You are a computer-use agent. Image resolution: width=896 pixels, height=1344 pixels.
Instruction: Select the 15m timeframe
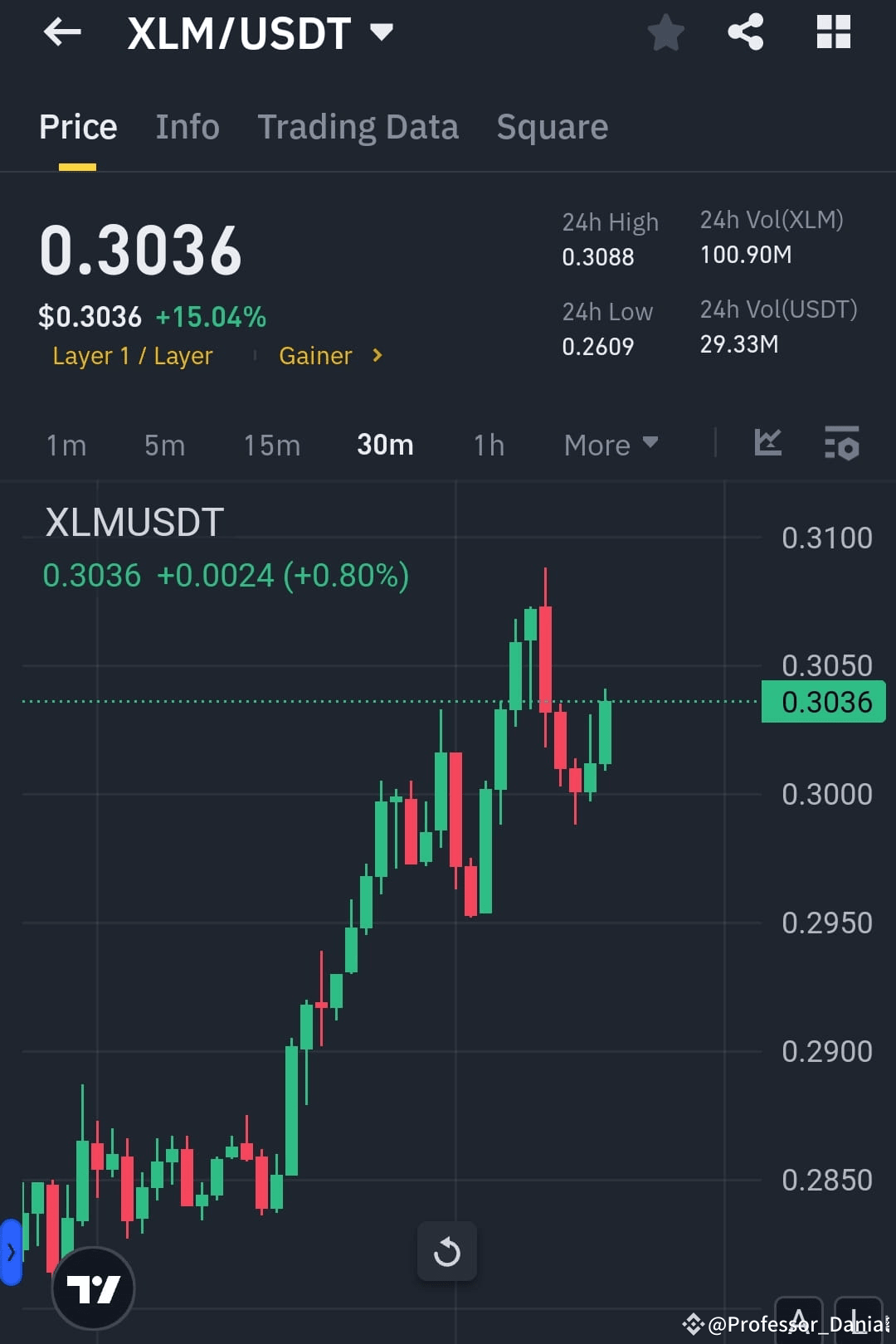(271, 445)
